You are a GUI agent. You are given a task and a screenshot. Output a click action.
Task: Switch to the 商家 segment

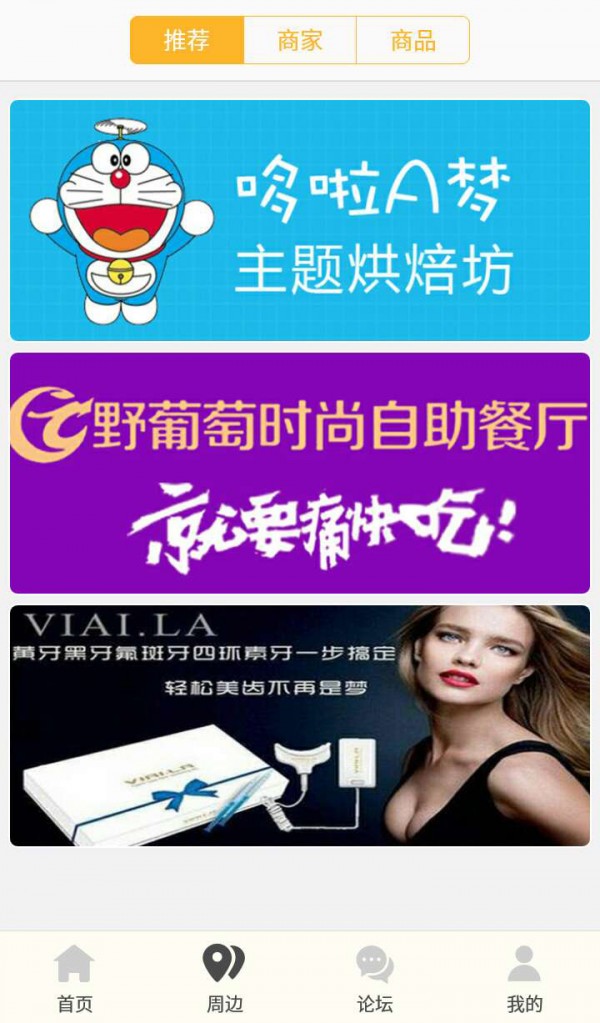(x=300, y=41)
